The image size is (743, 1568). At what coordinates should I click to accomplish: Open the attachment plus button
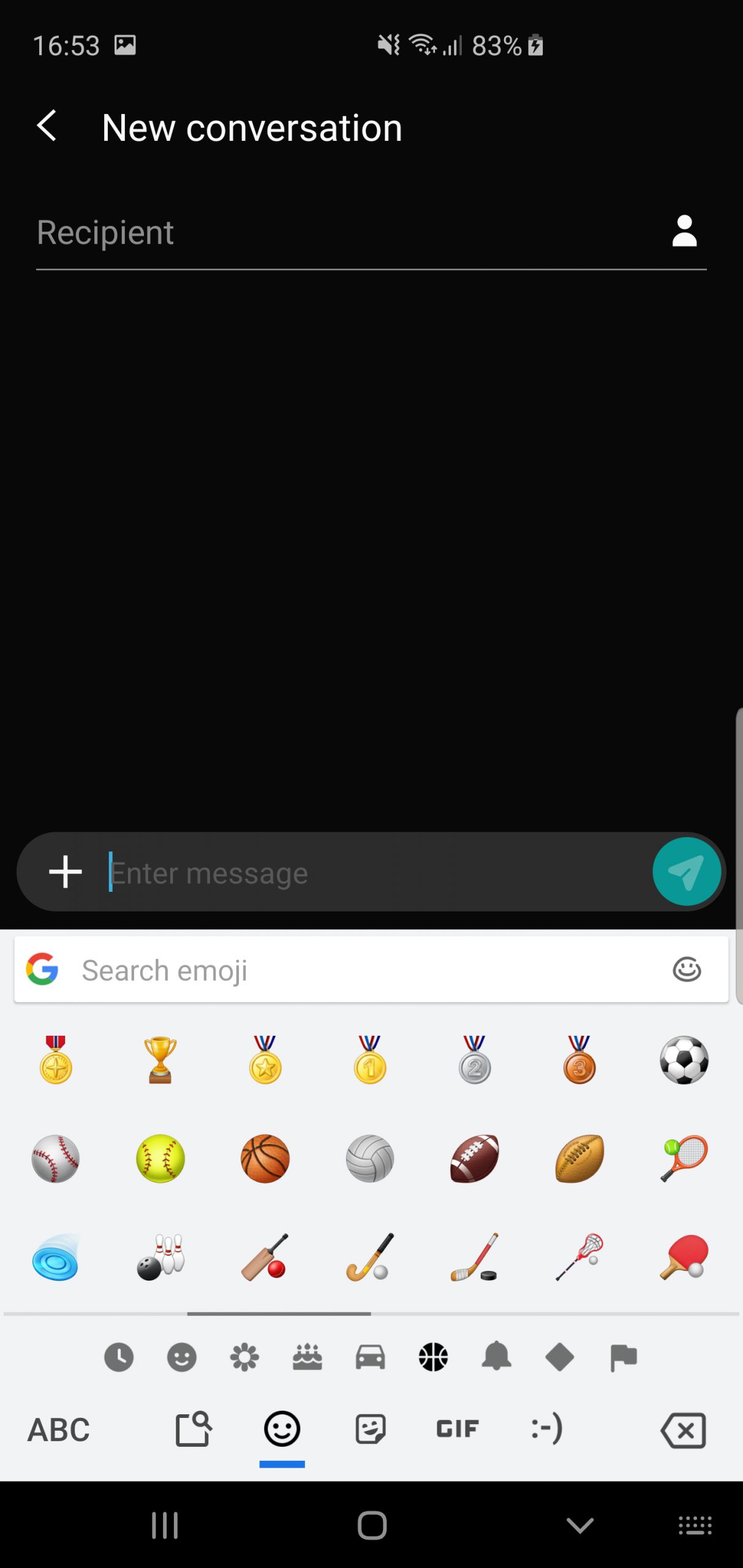pyautogui.click(x=66, y=872)
